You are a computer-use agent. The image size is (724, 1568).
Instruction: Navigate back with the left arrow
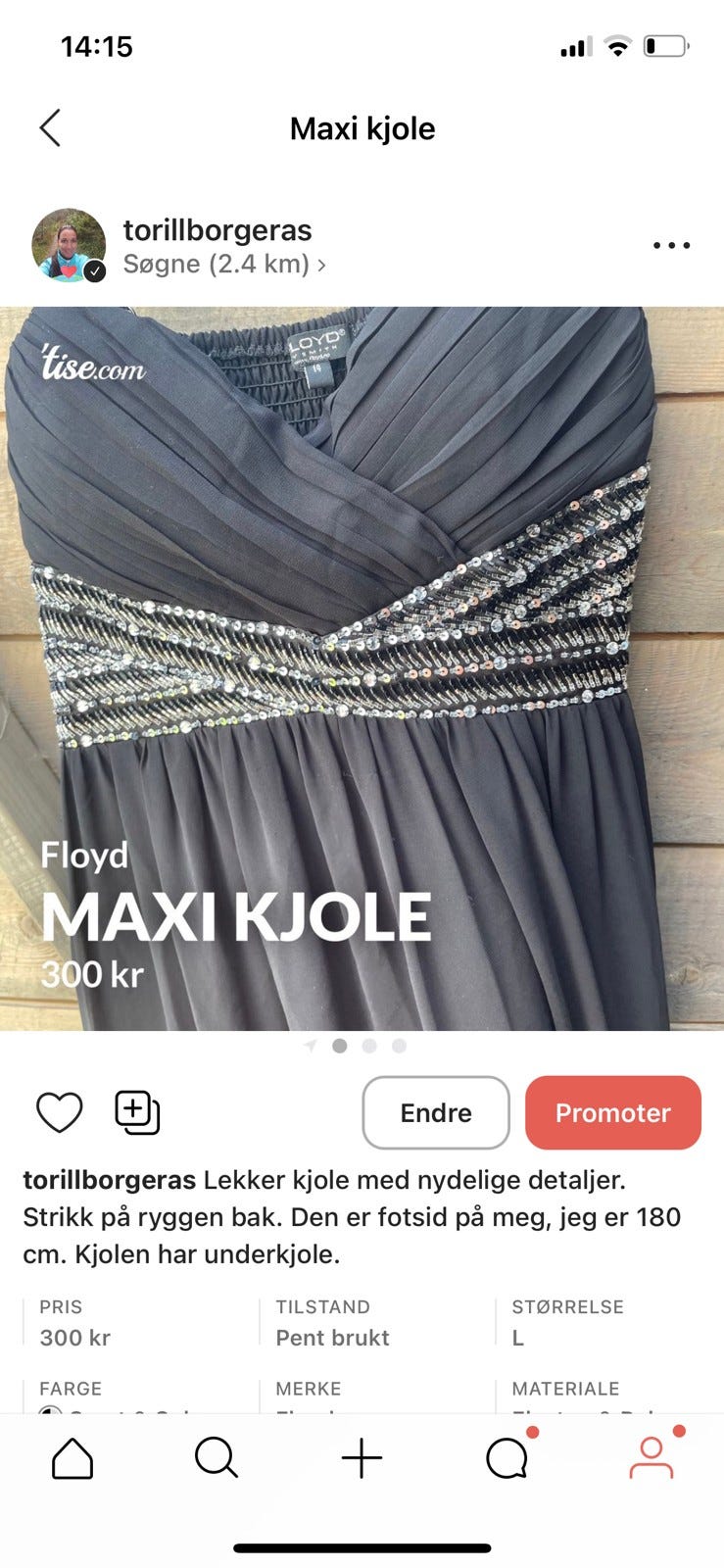(50, 128)
